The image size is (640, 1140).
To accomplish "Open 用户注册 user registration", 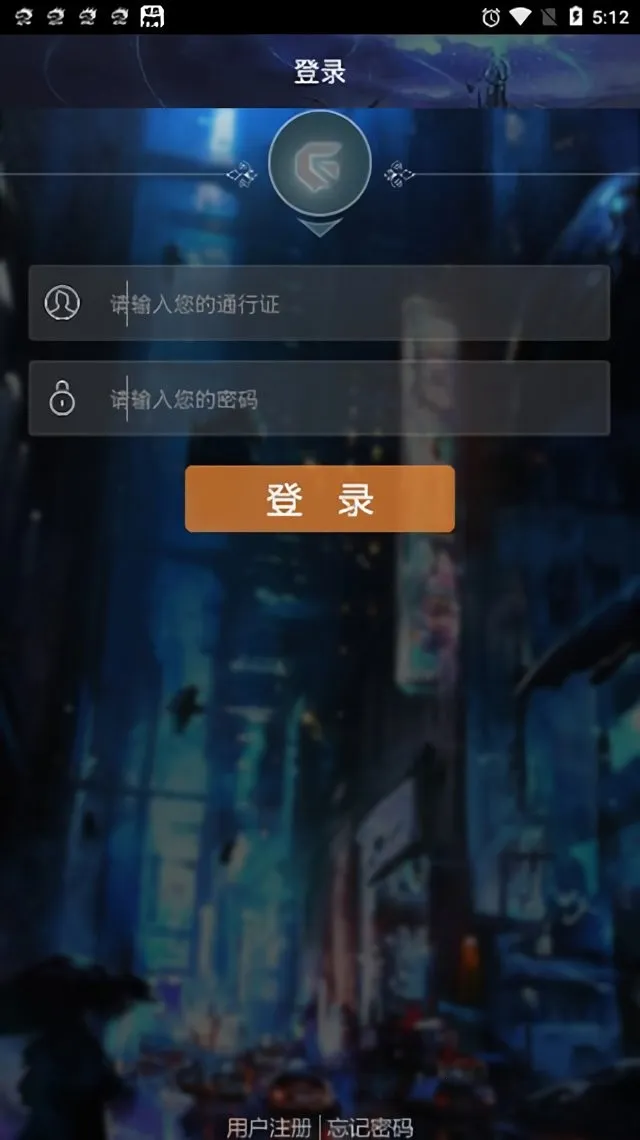I will click(269, 1127).
